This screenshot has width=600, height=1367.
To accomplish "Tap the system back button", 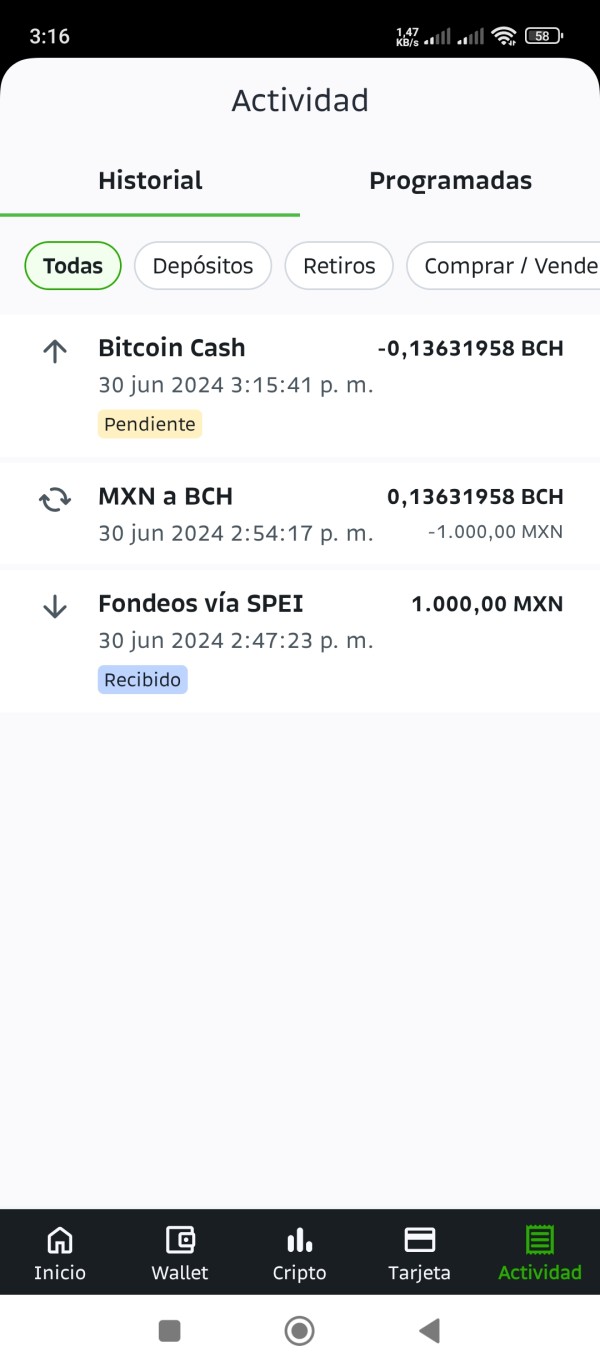I will point(429,1330).
